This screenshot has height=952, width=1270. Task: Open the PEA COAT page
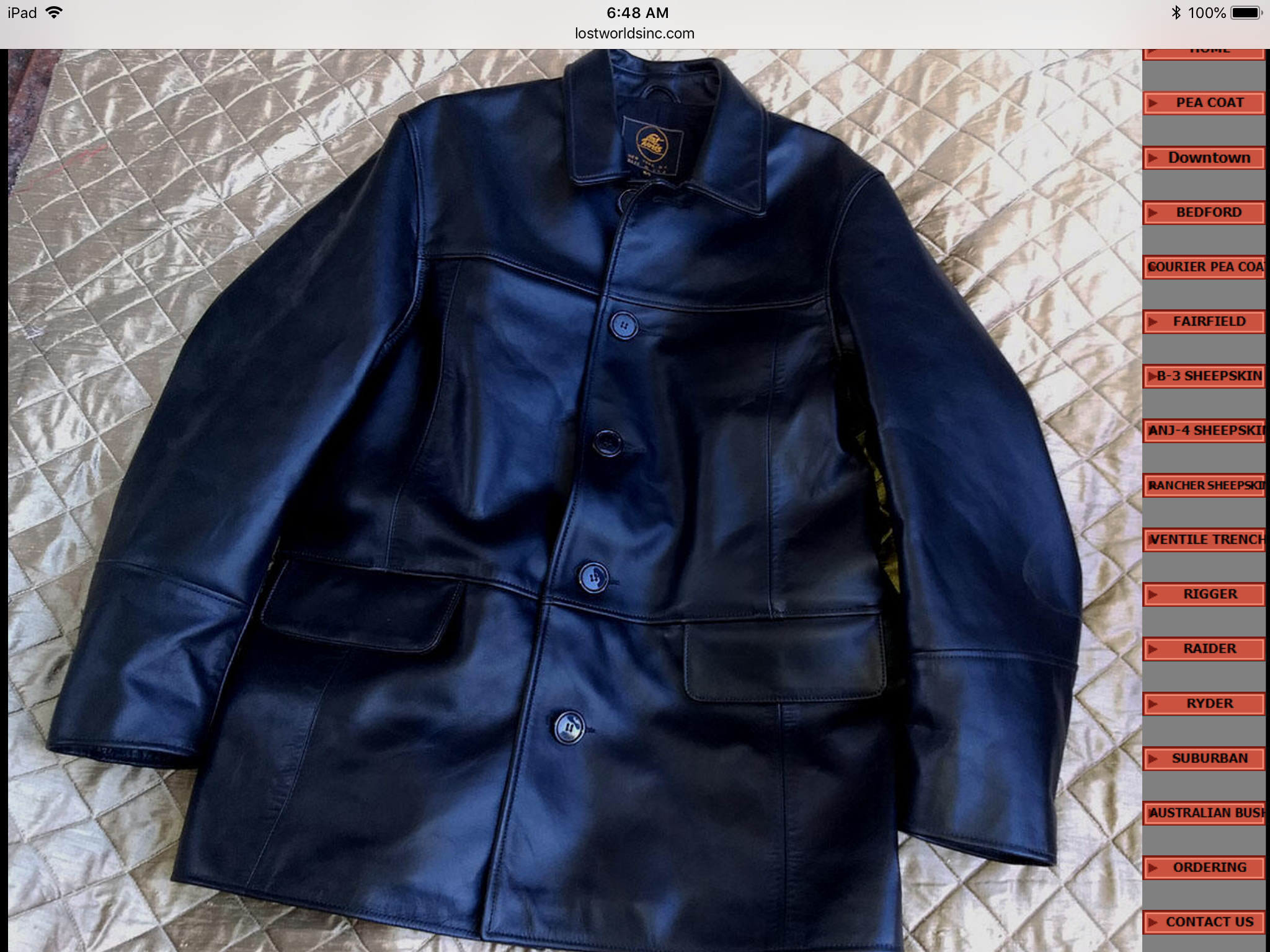pyautogui.click(x=1204, y=103)
